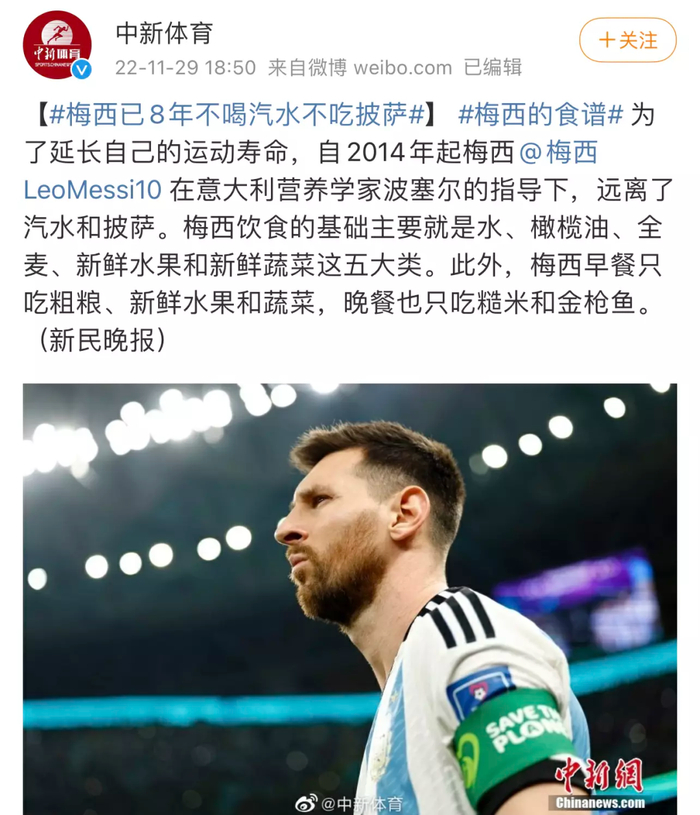The height and width of the screenshot is (815, 700).
Task: Open 中新体育's profile avatar
Action: [58, 45]
